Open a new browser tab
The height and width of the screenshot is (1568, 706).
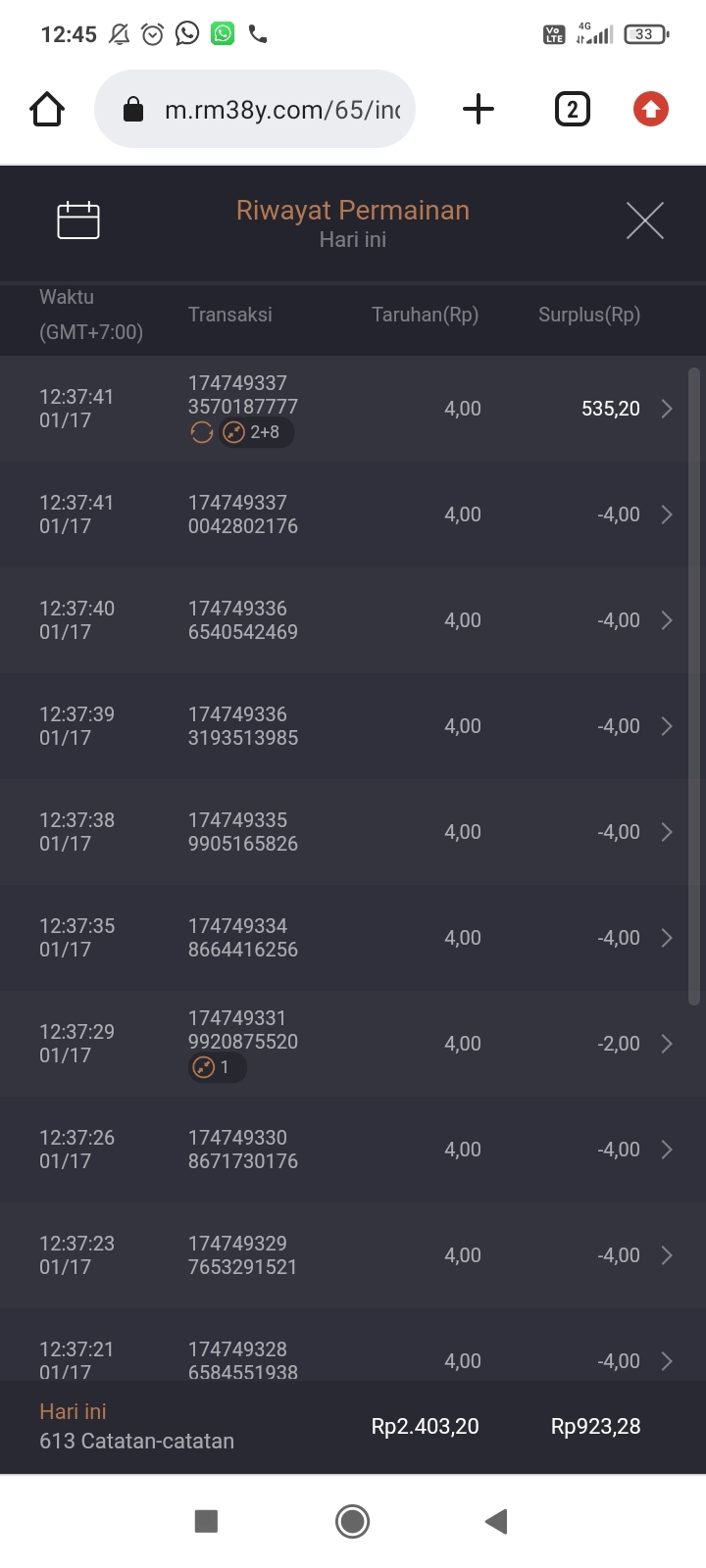coord(479,109)
